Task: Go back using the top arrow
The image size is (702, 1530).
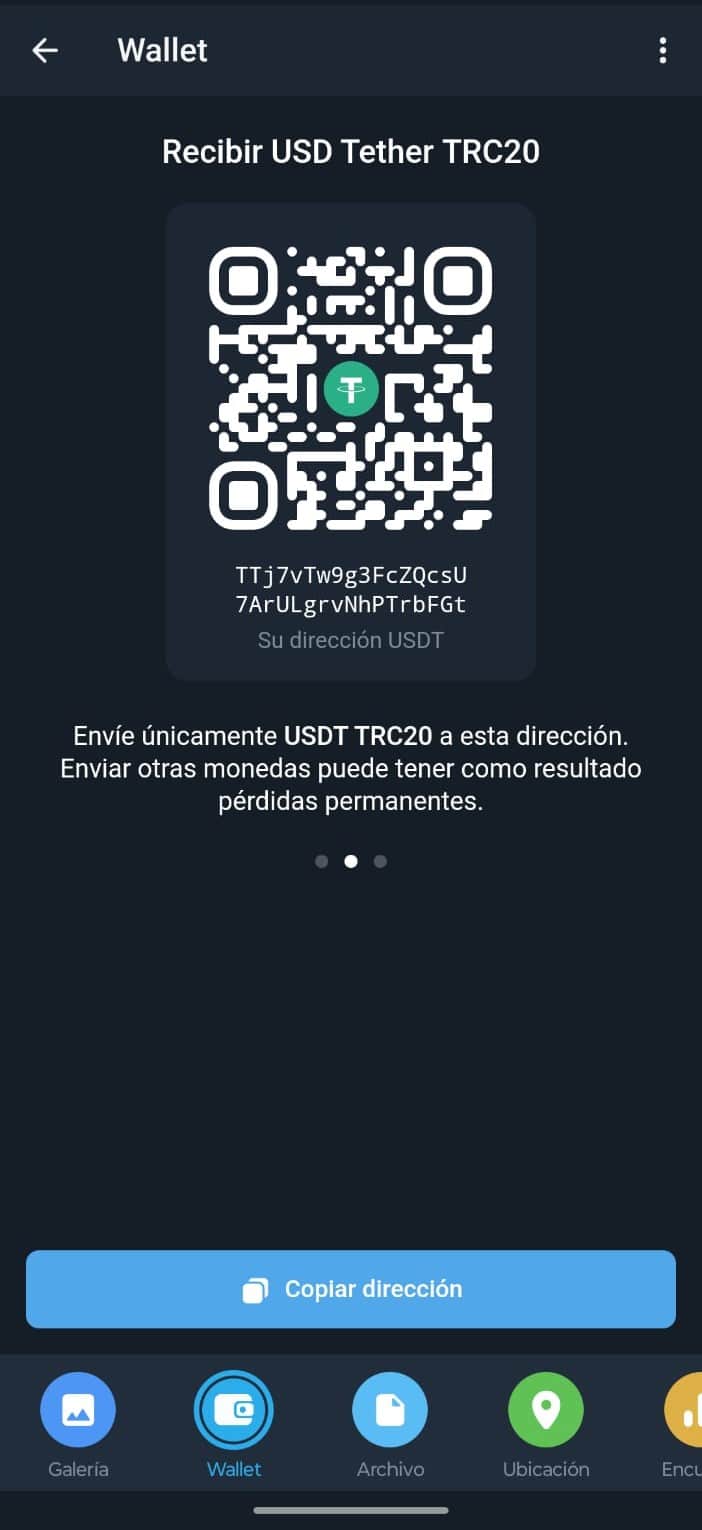Action: pyautogui.click(x=45, y=50)
